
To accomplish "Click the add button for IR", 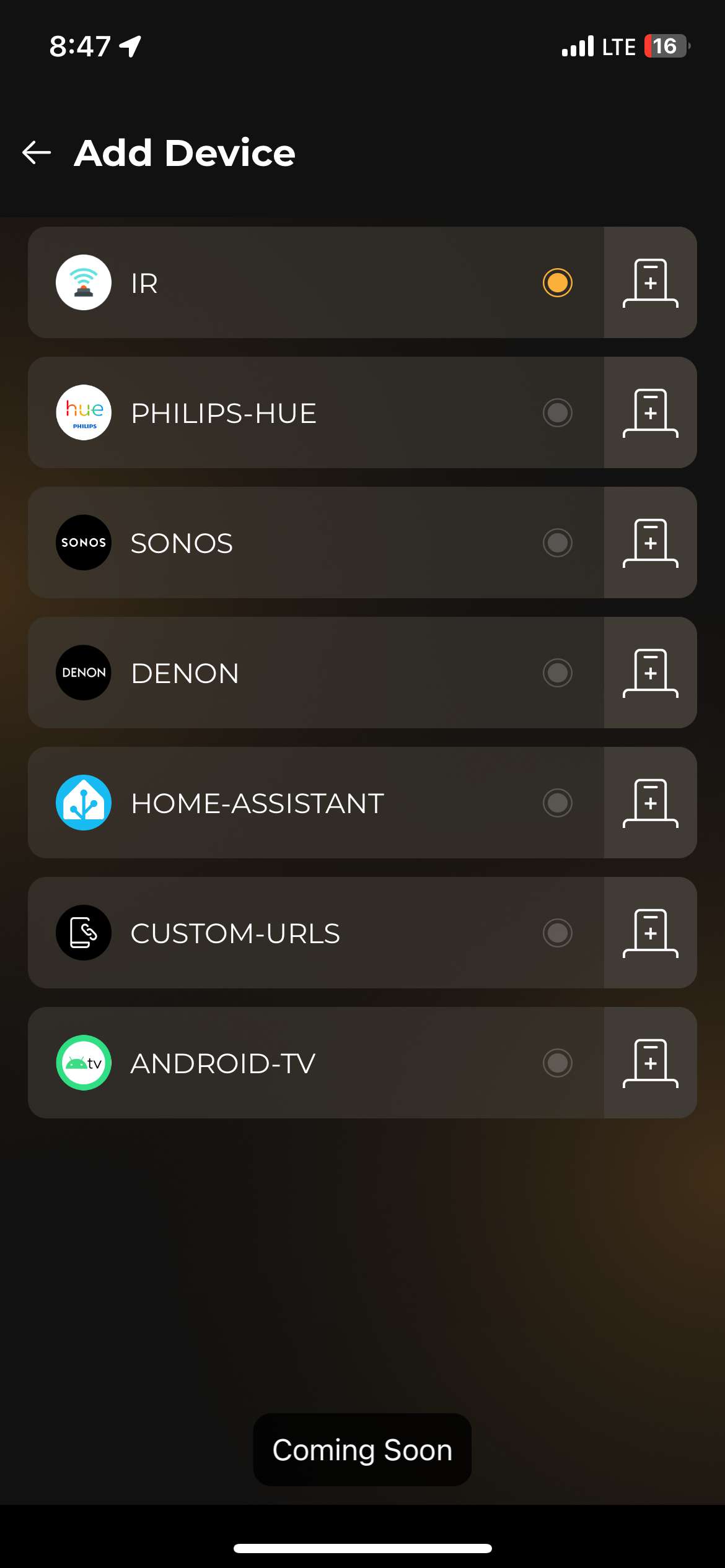I will pyautogui.click(x=650, y=283).
